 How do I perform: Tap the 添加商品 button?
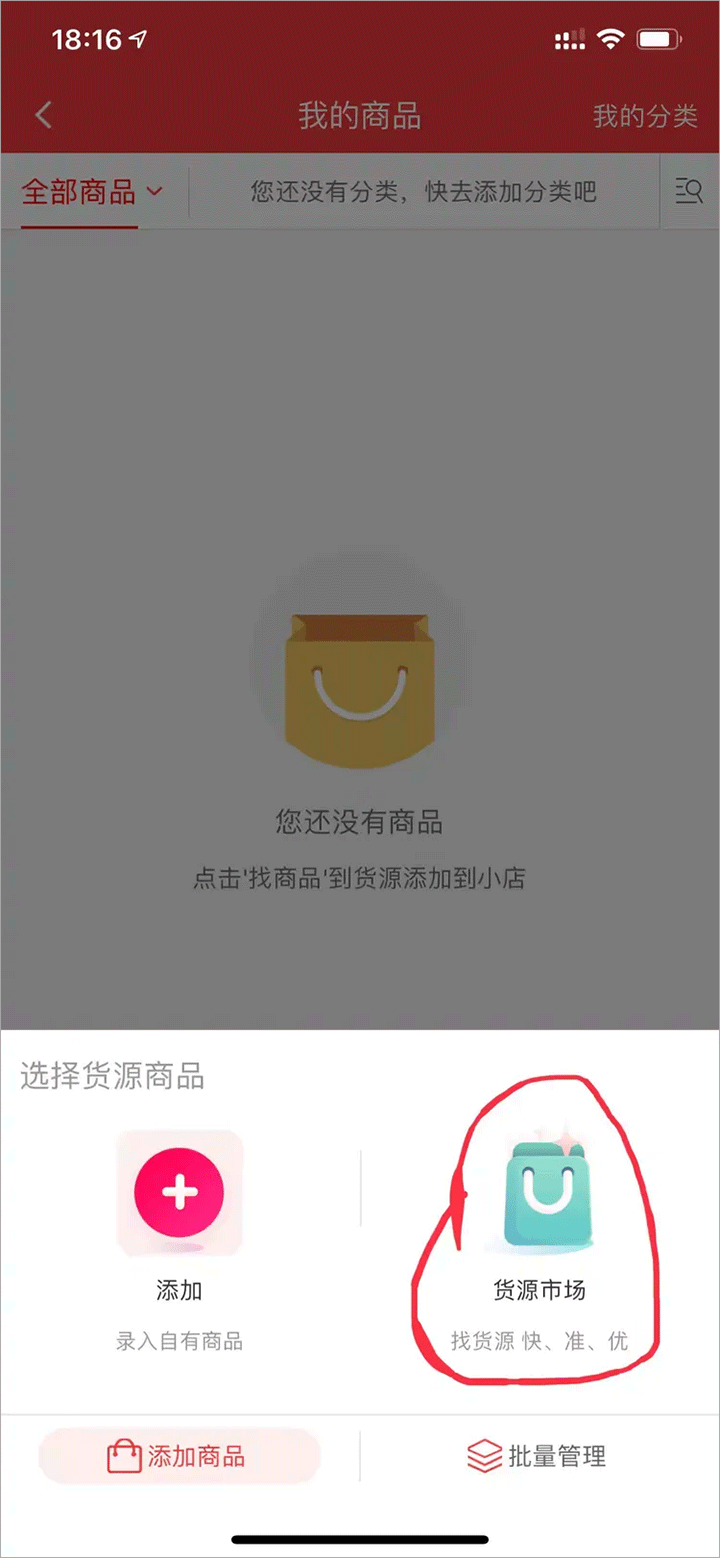tap(179, 1456)
